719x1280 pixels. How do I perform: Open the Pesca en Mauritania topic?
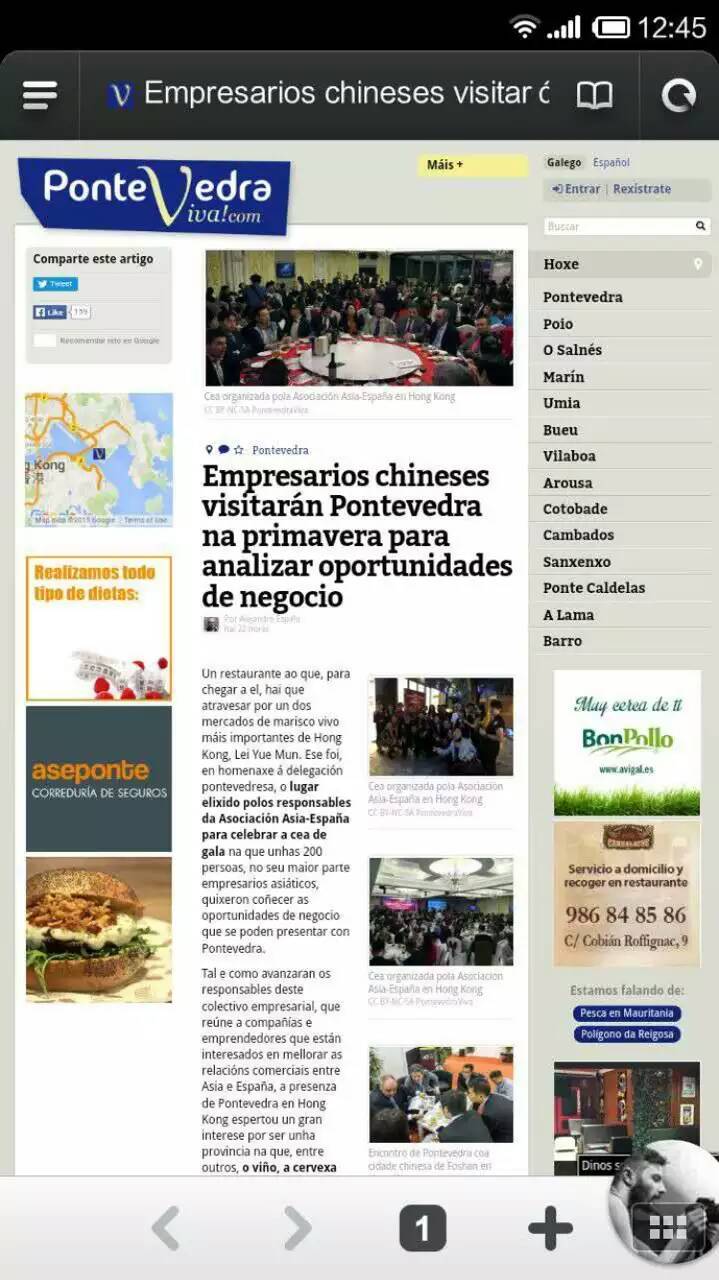[x=627, y=1013]
